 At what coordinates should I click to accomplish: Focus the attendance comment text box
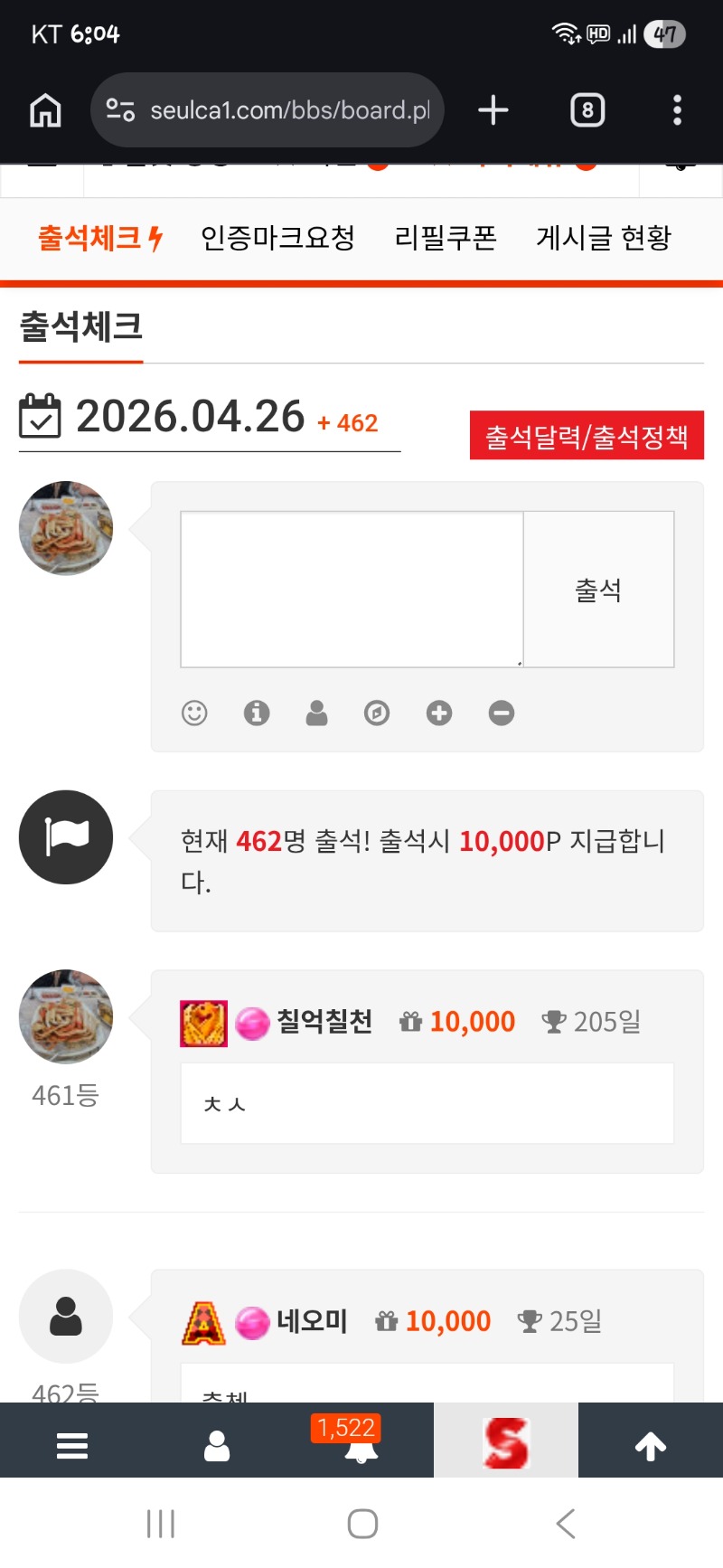click(x=352, y=590)
